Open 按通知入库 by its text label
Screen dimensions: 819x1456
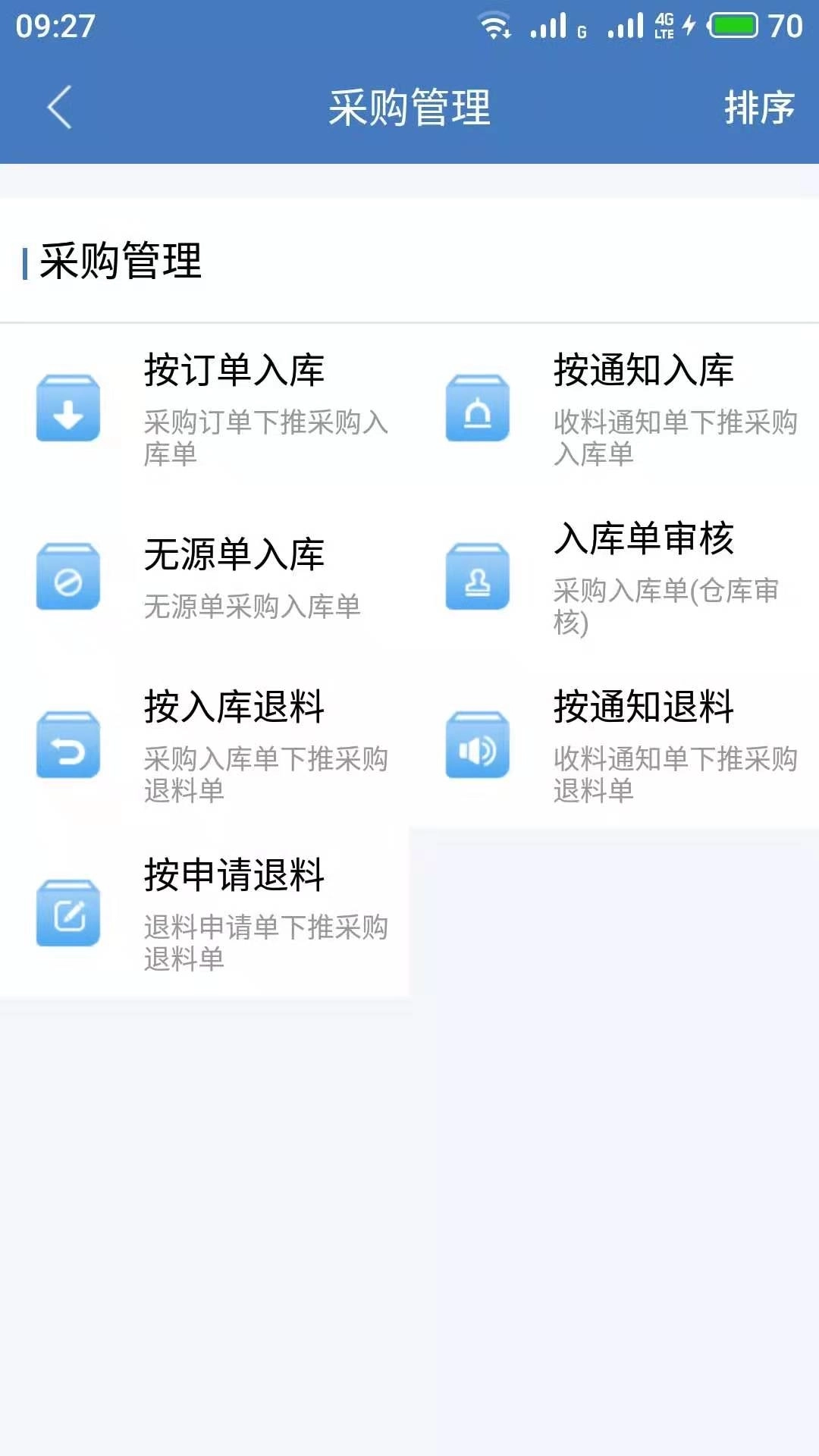pyautogui.click(x=645, y=369)
